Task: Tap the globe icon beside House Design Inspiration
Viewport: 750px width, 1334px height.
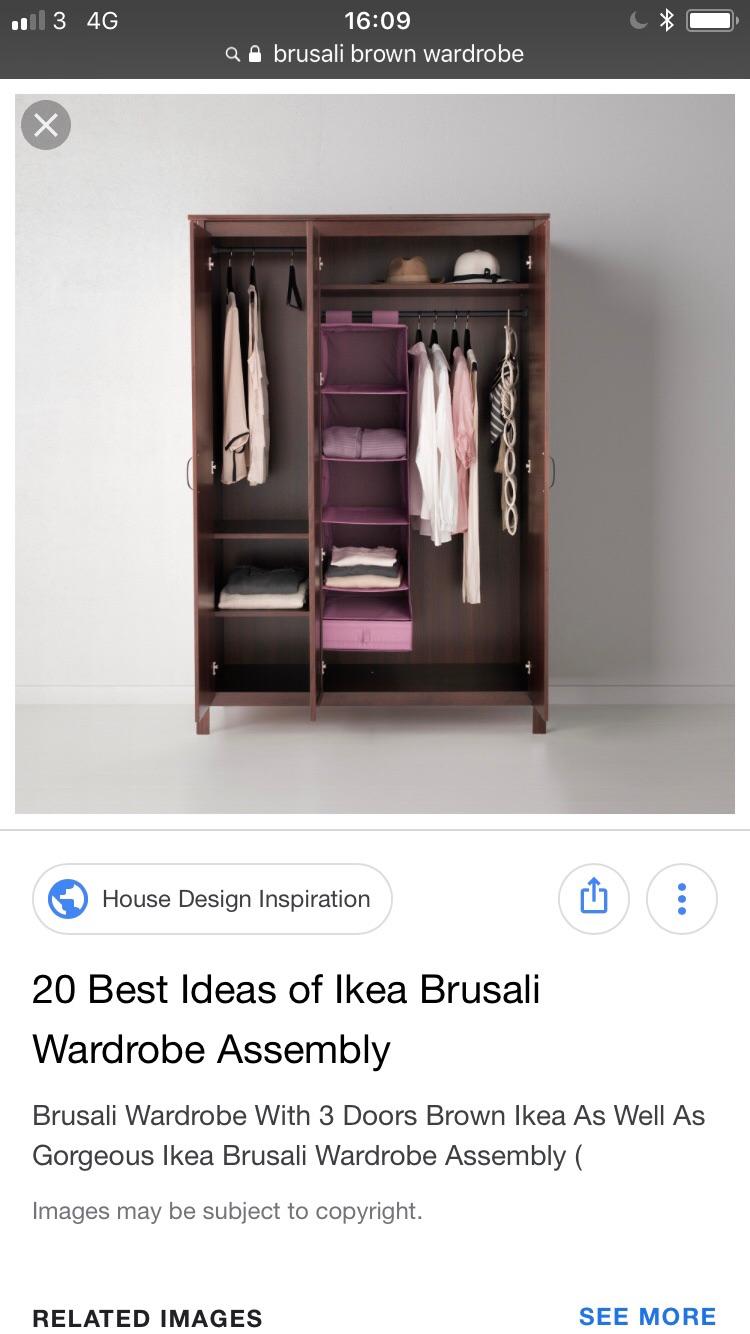Action: [x=66, y=898]
